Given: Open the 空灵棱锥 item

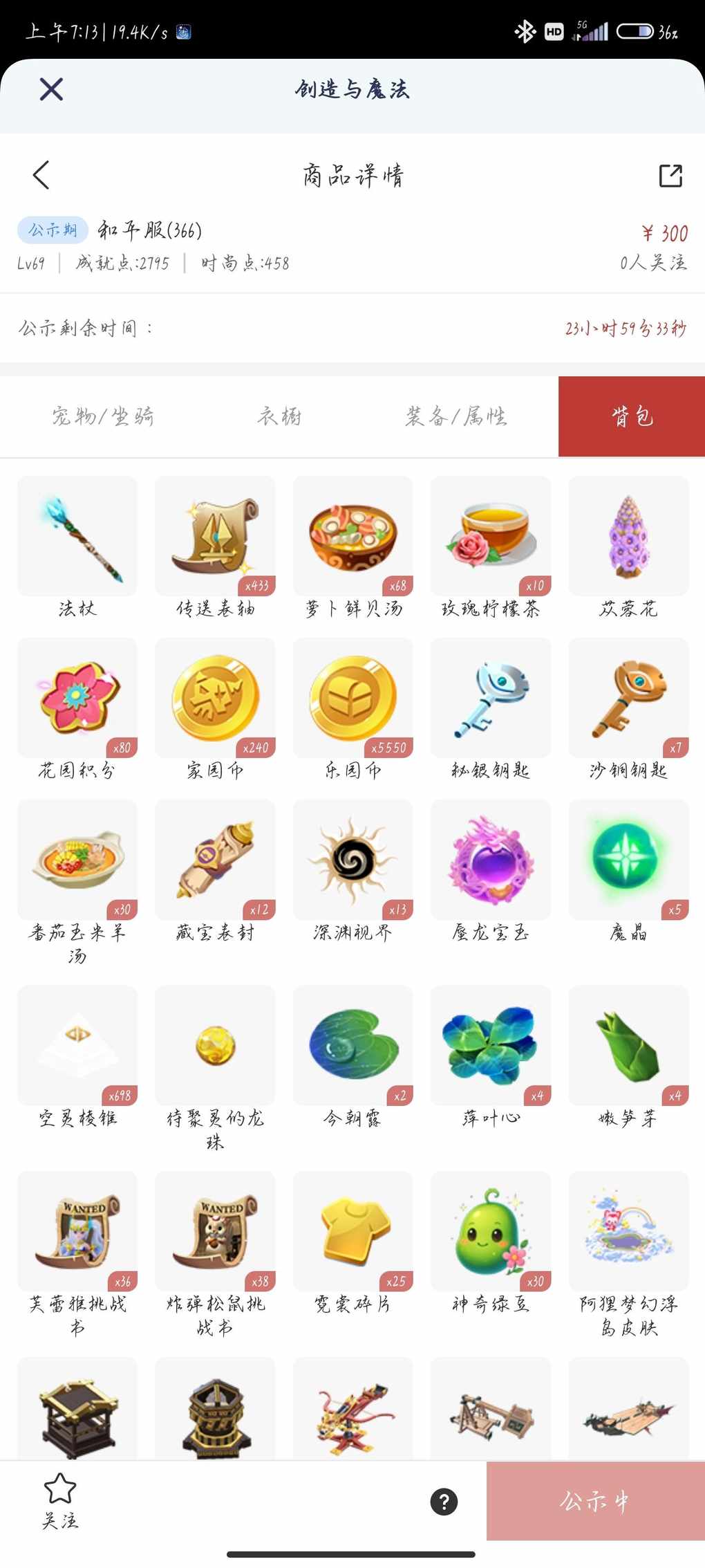Looking at the screenshot, I should point(77,1046).
